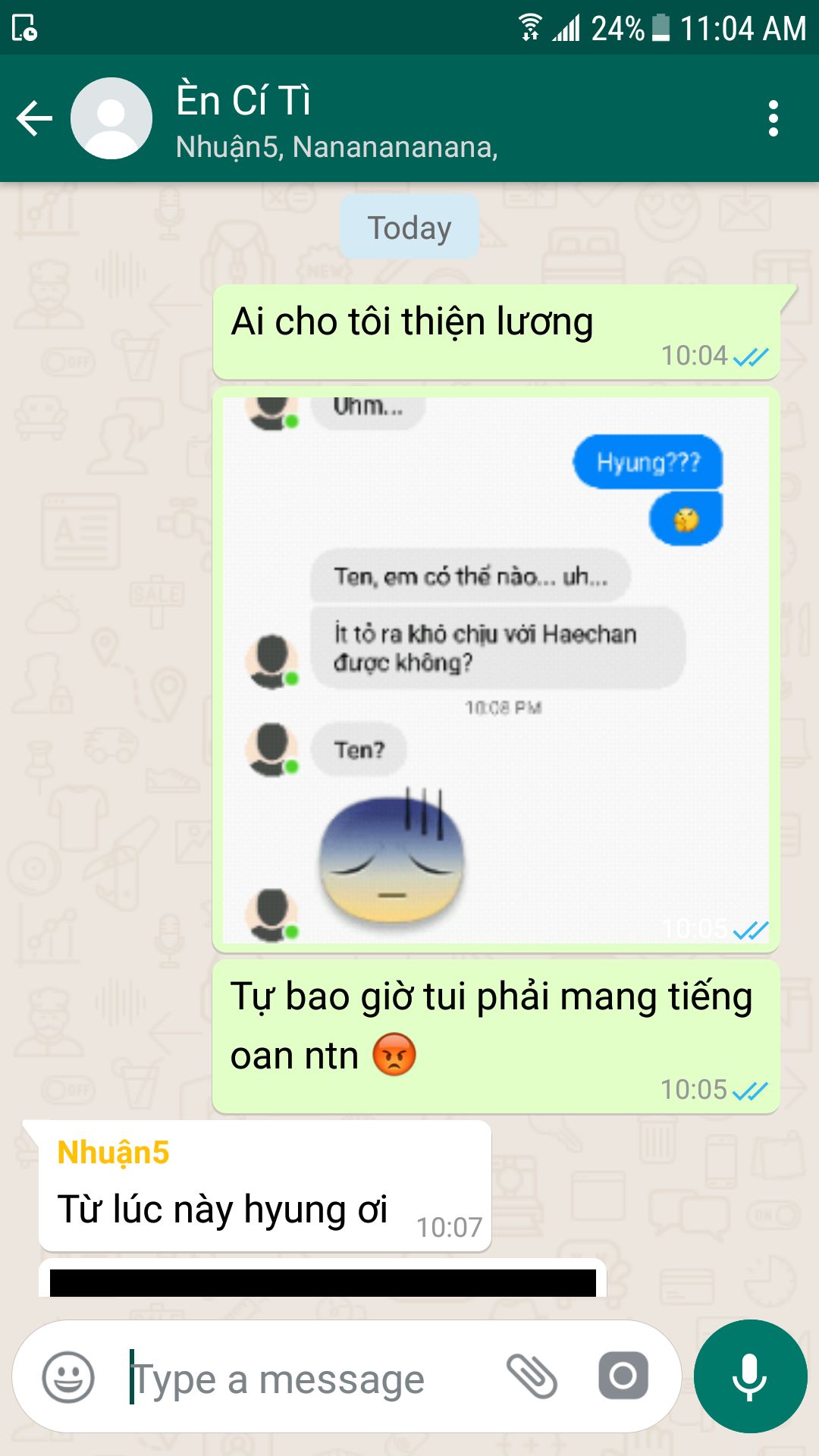
Task: Open the camera to take a photo
Action: [x=623, y=1376]
